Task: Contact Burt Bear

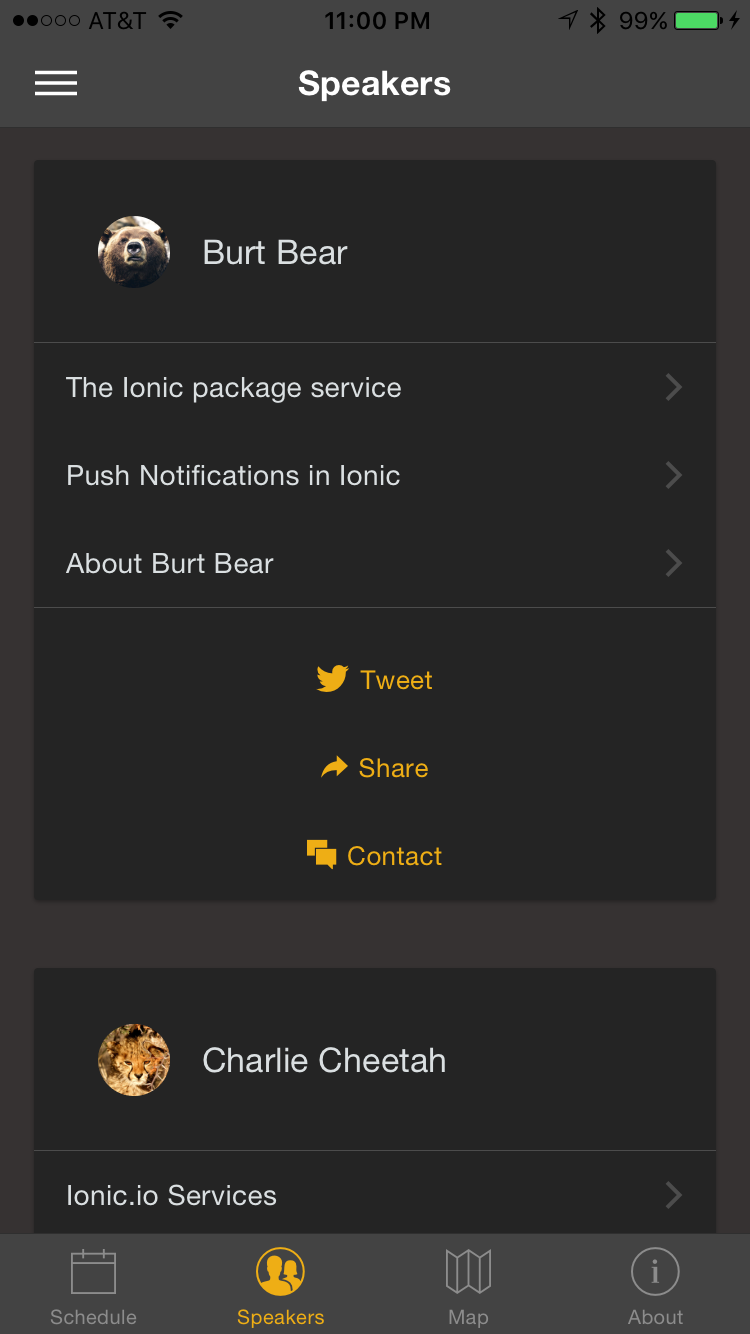Action: [x=375, y=856]
